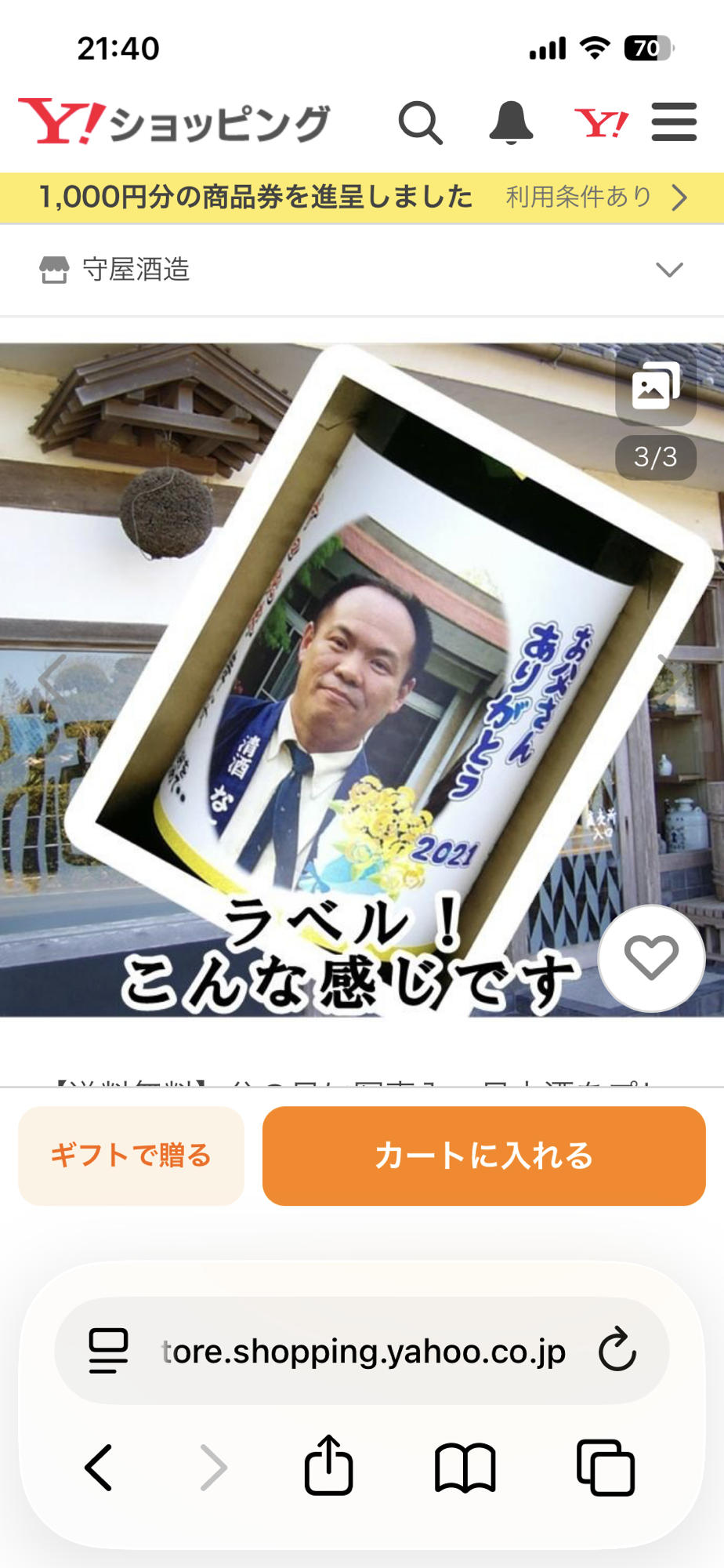Add item with カートに入れる
The width and height of the screenshot is (724, 1568).
(x=483, y=1156)
